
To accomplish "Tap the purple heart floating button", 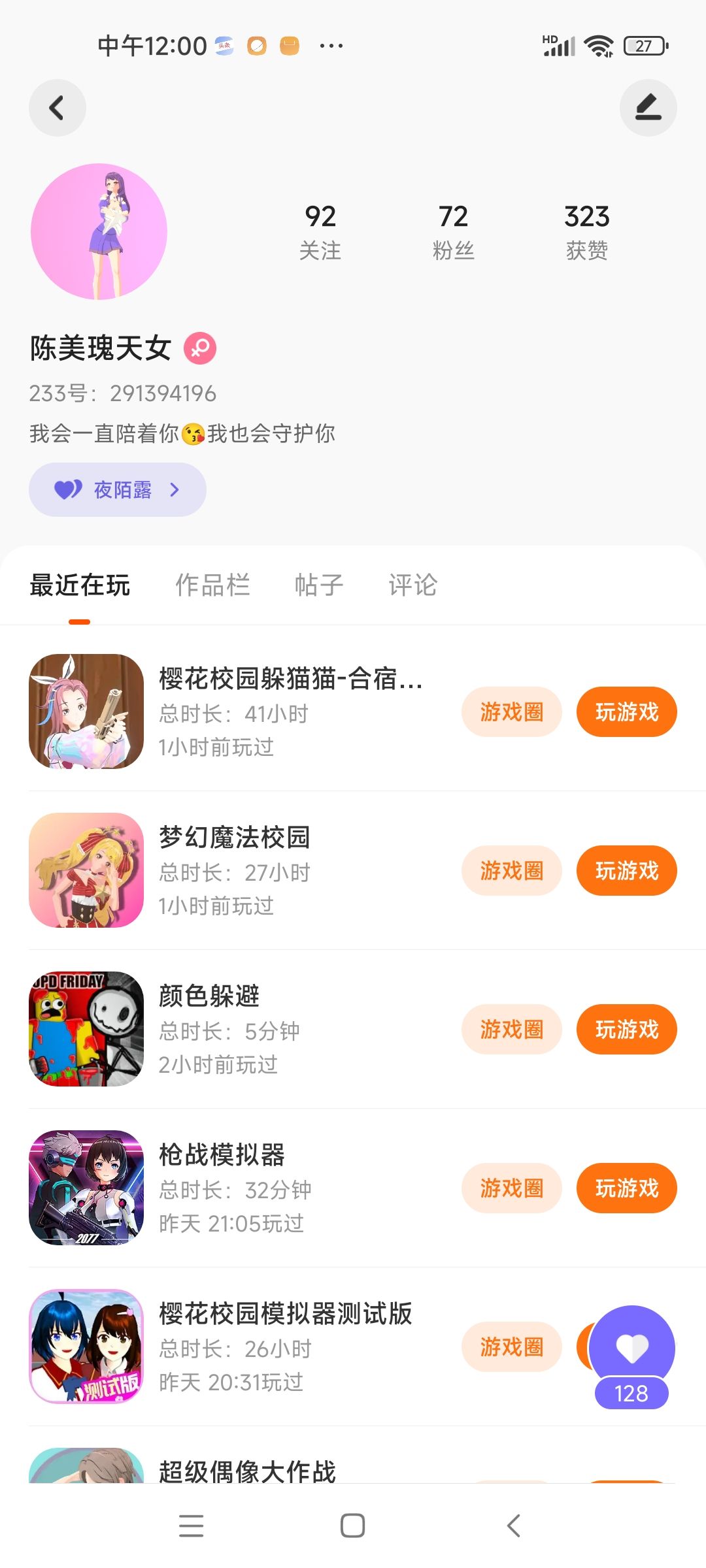I will click(x=631, y=1348).
